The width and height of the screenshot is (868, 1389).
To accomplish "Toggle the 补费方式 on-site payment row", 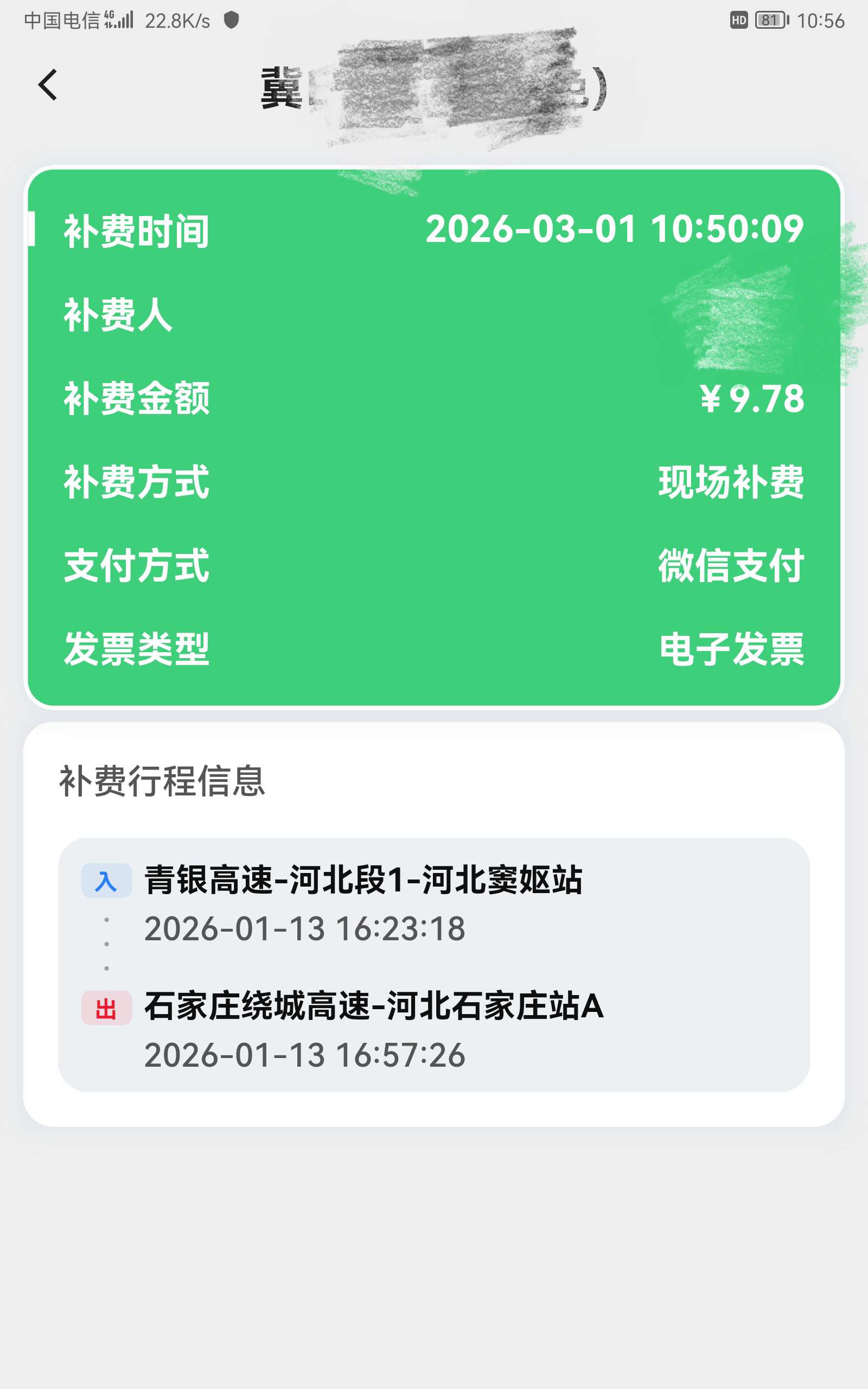I will click(434, 485).
